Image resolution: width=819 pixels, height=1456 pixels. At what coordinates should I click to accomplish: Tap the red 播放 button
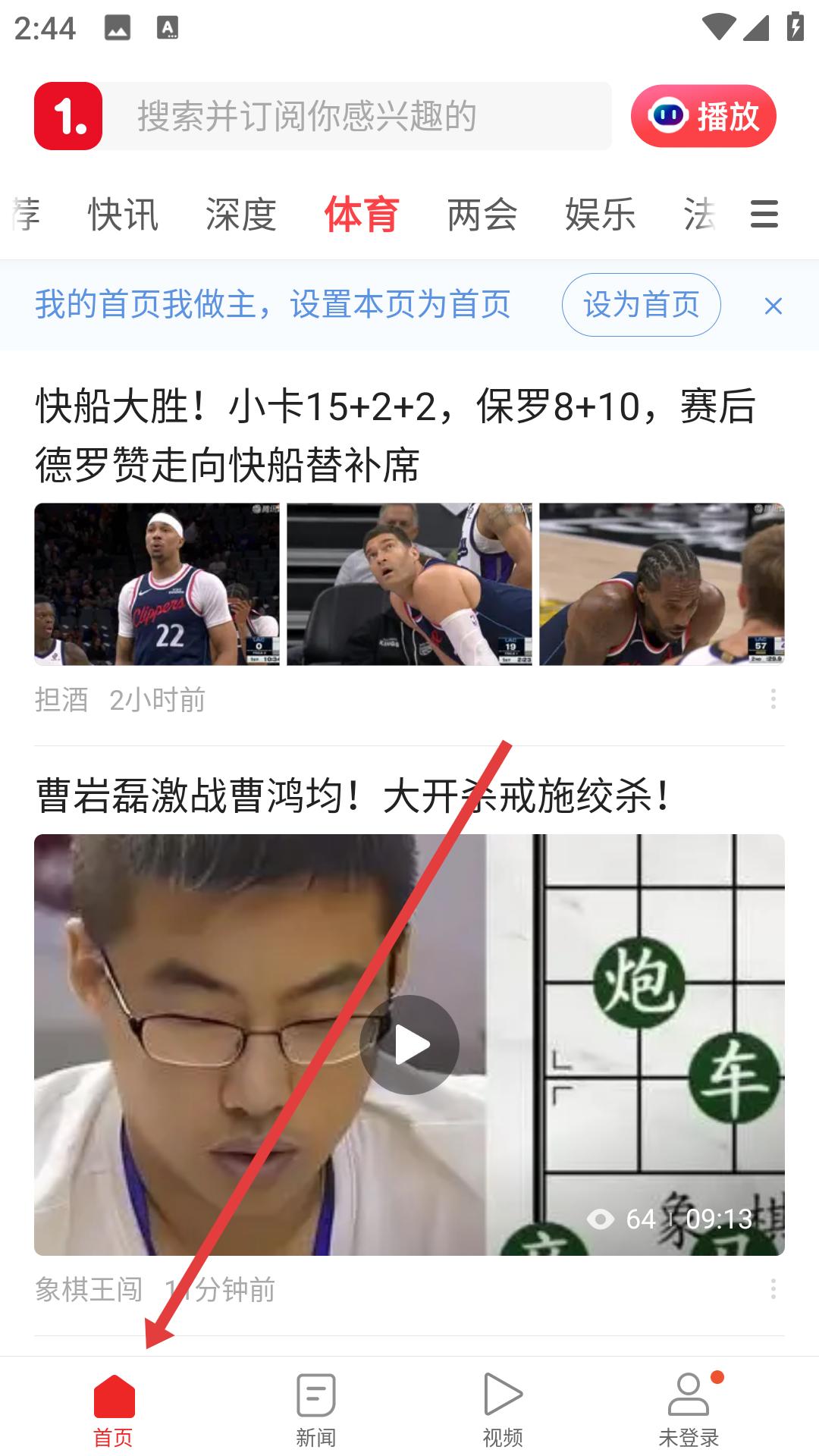(703, 116)
